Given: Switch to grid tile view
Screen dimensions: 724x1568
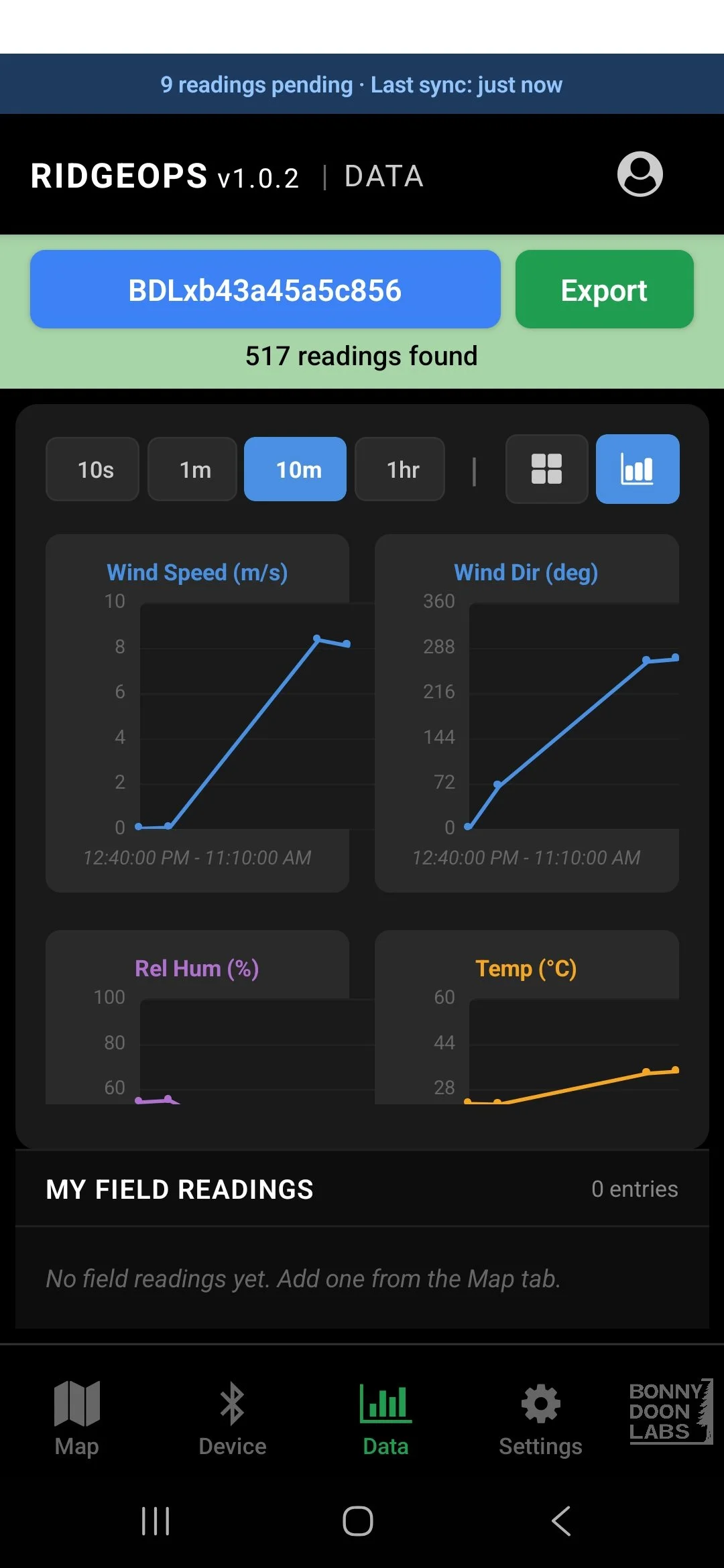Looking at the screenshot, I should (x=546, y=469).
